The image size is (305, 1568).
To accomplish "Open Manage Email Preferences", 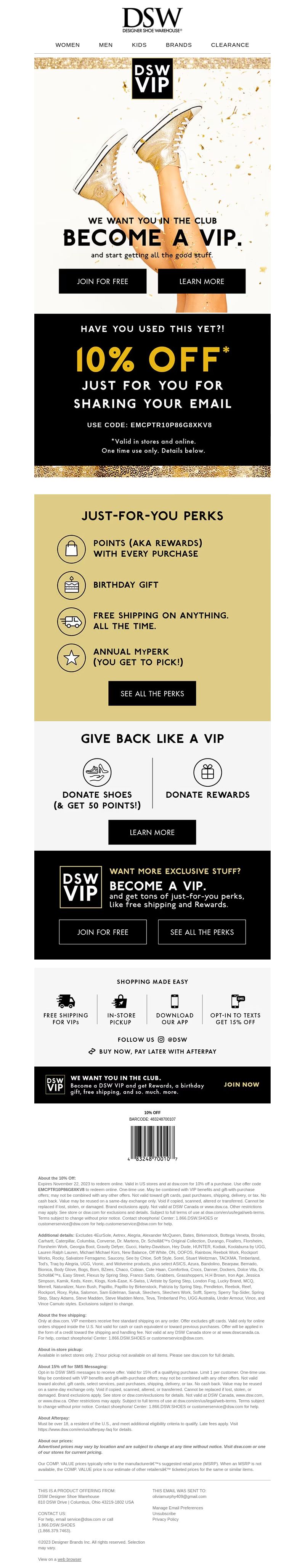I will (x=178, y=1508).
